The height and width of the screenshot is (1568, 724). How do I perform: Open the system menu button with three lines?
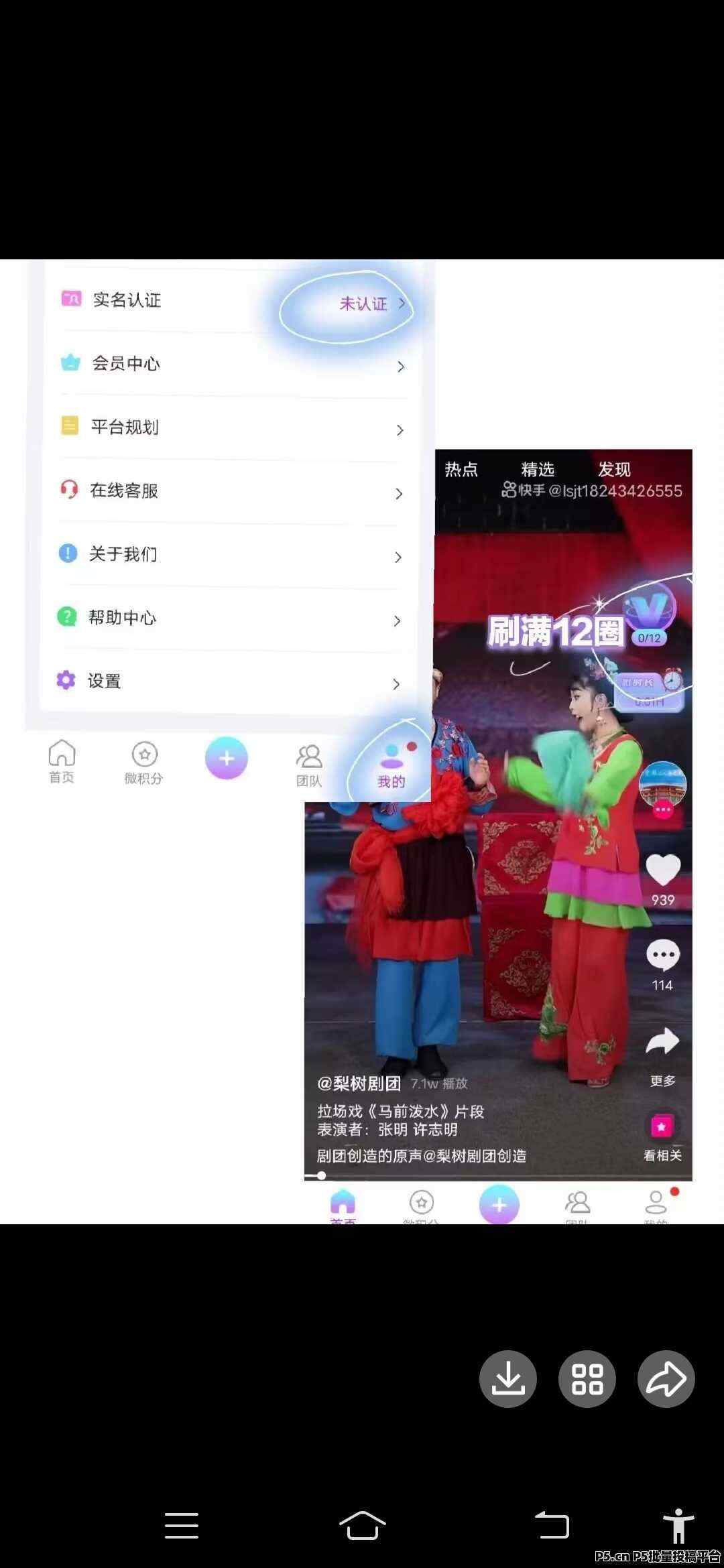coord(182,1525)
